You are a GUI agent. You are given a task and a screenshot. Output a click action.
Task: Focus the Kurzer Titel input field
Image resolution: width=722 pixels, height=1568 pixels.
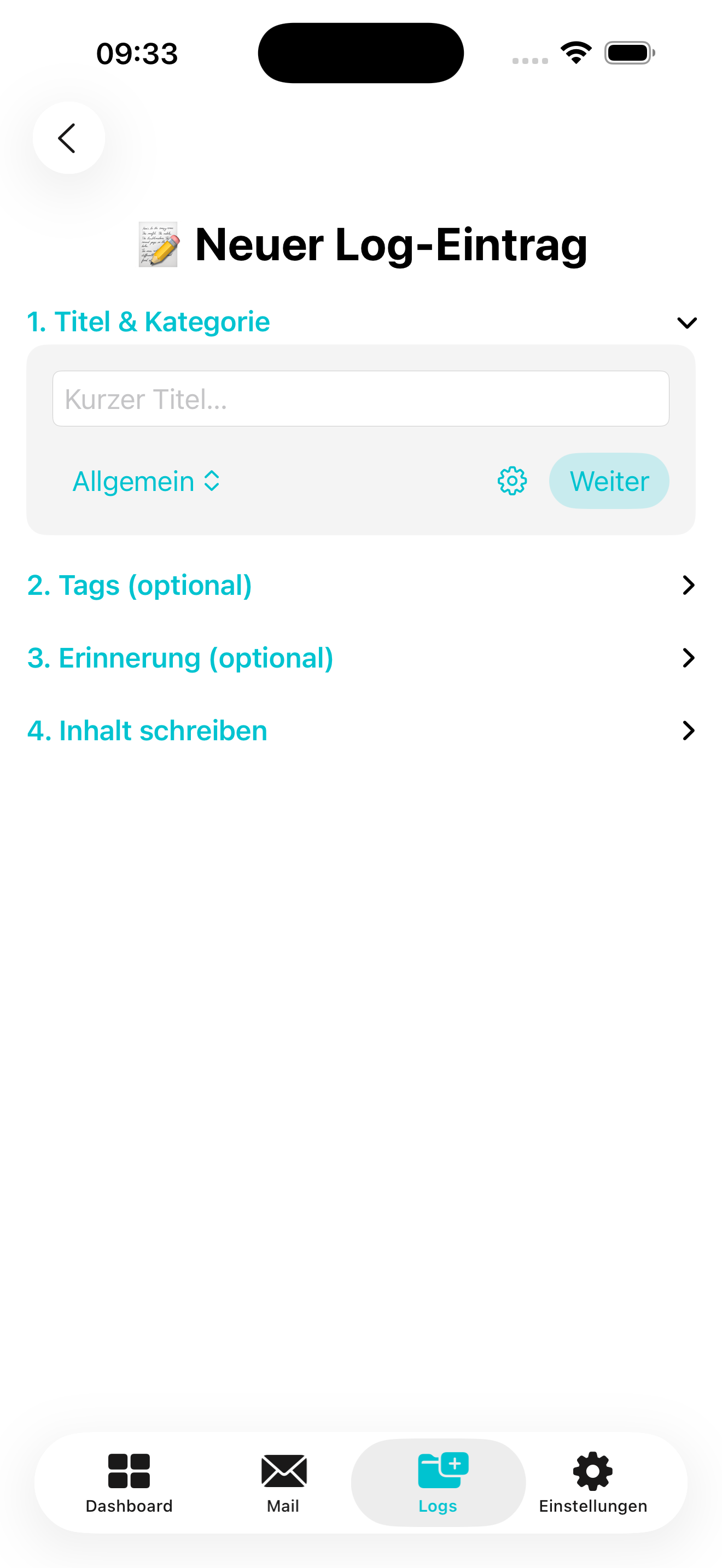click(x=361, y=399)
